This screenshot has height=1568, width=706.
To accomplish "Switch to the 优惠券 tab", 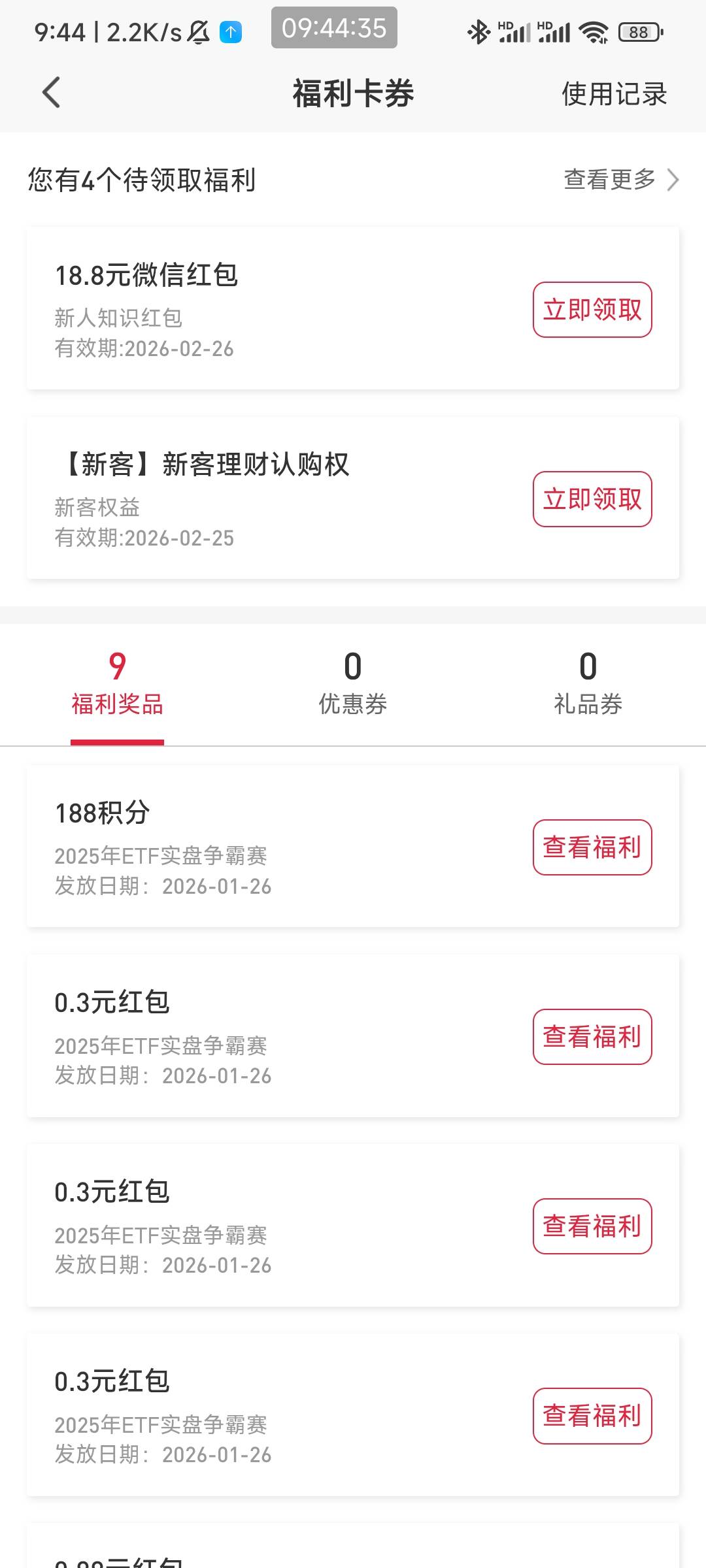I will point(353,684).
